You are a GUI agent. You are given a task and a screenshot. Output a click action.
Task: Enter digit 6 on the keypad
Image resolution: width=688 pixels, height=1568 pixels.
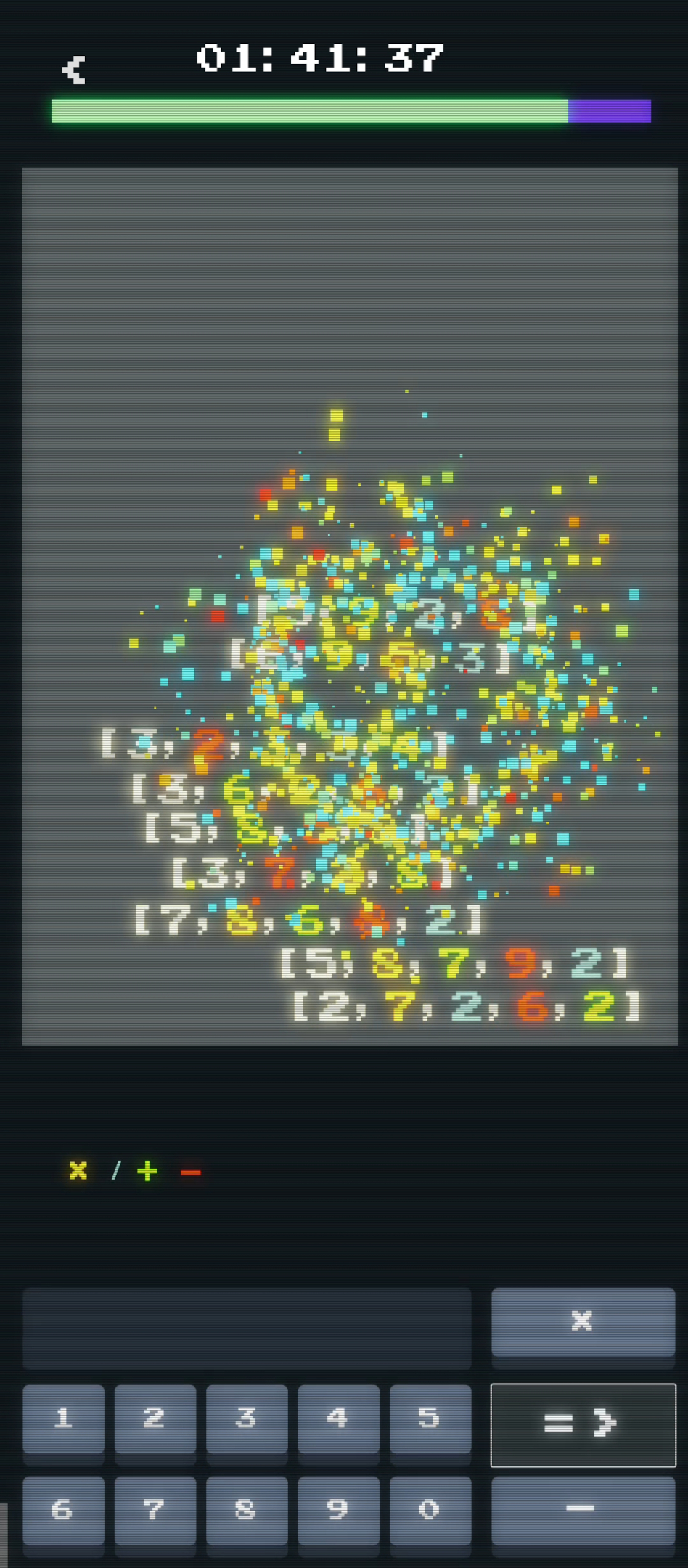64,1511
